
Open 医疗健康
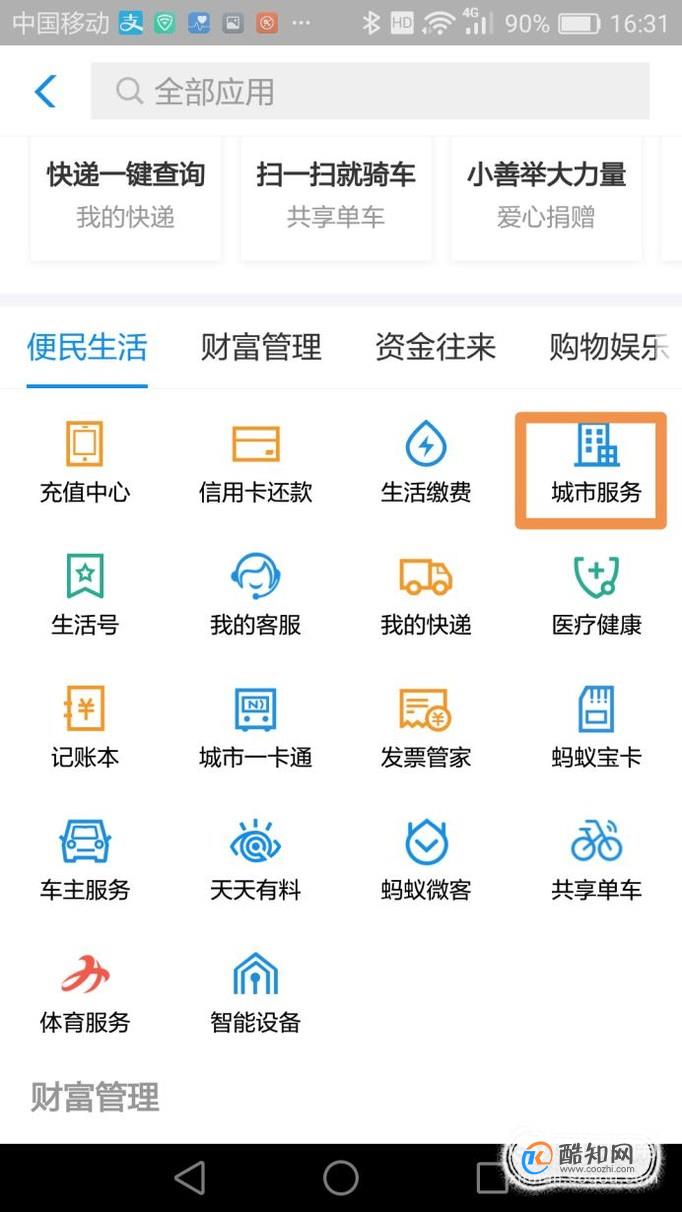(596, 597)
